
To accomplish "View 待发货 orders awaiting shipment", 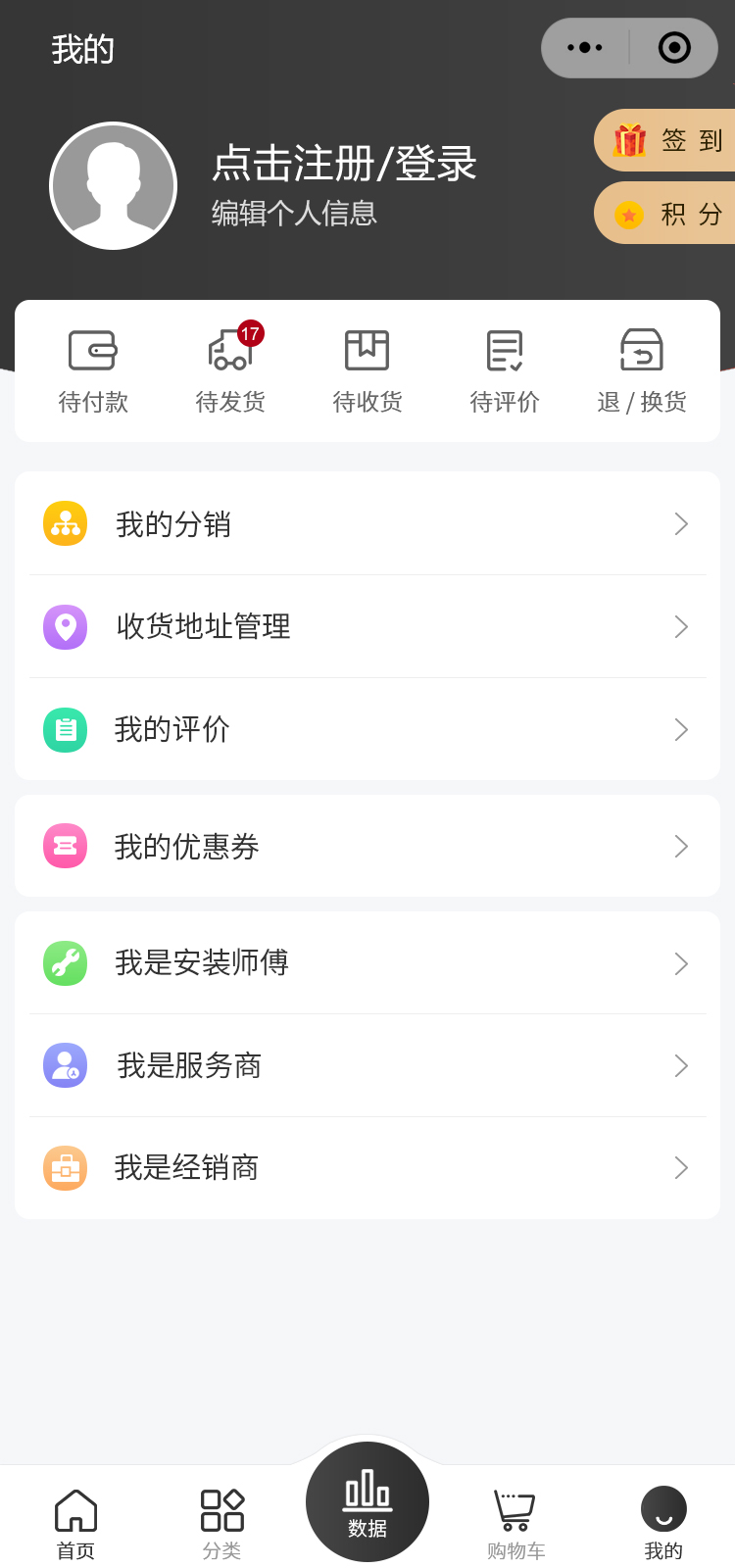I will pos(230,372).
